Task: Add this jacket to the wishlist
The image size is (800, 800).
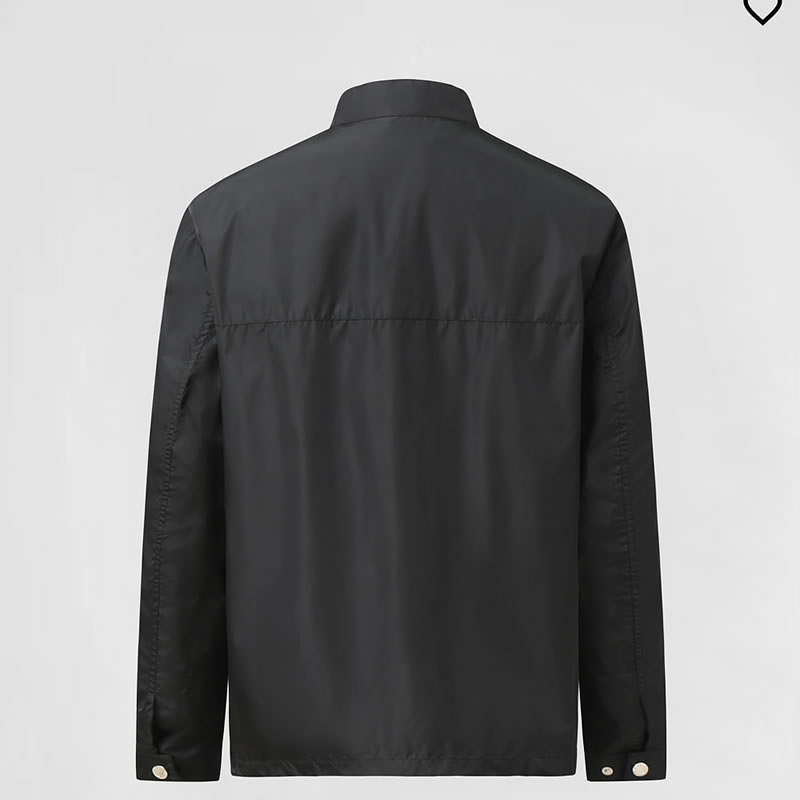Action: [762, 9]
